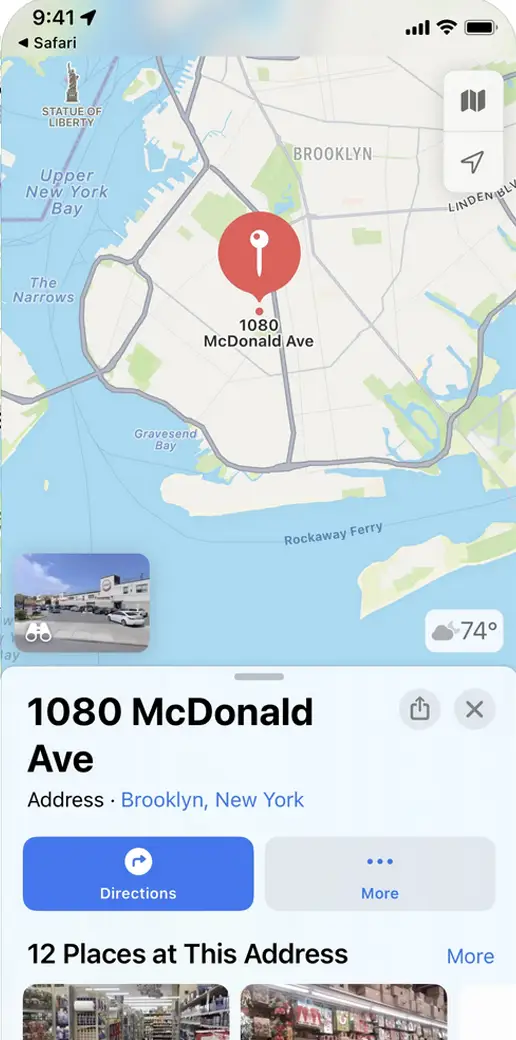Screen dimensions: 516x1040
Task: See More places at this address
Action: (x=470, y=956)
